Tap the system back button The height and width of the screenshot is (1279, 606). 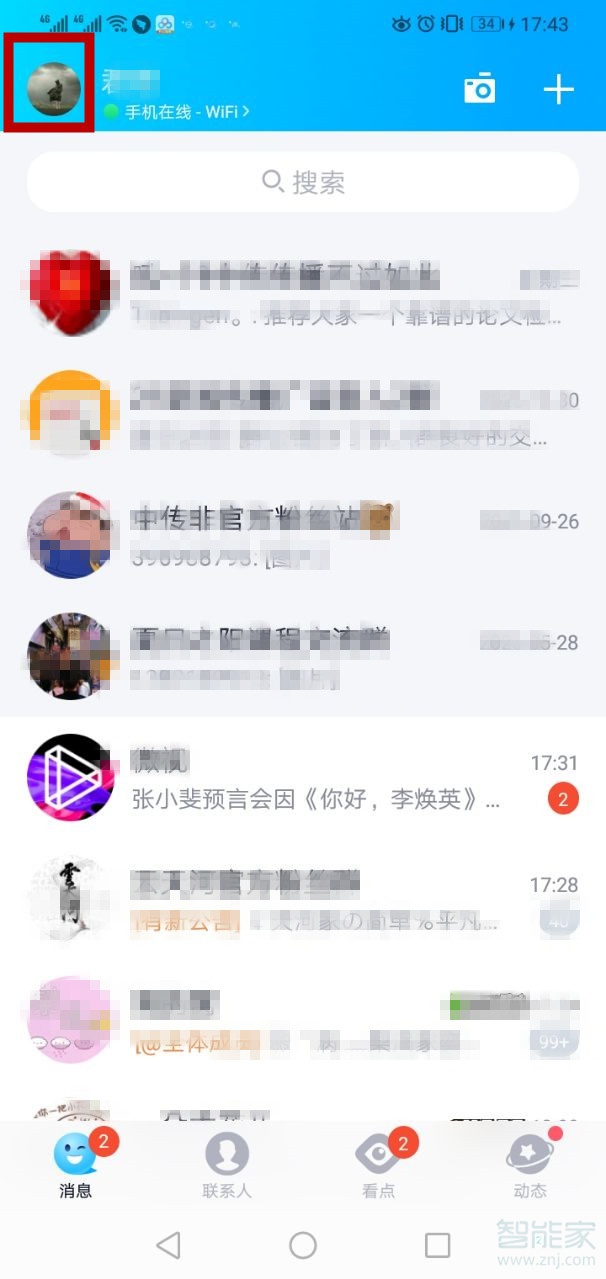(x=168, y=1245)
